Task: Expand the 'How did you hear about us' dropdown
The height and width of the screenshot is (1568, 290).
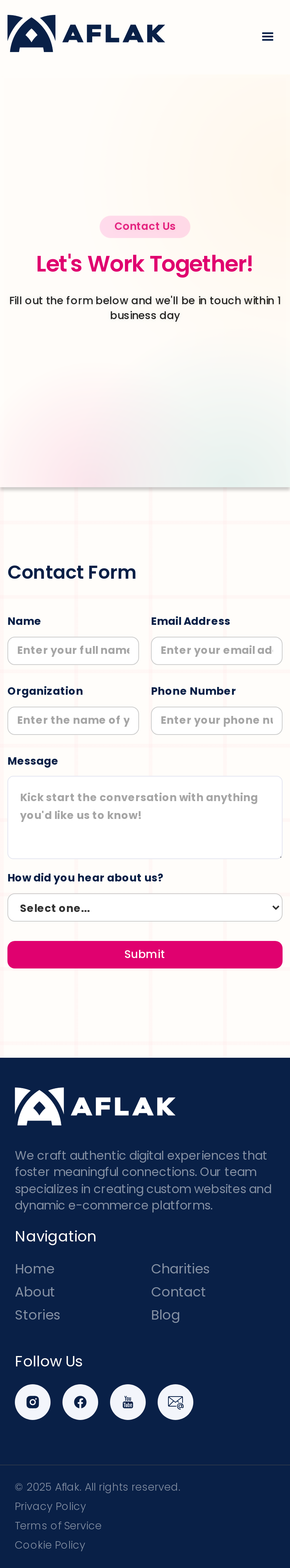Action: (145, 907)
